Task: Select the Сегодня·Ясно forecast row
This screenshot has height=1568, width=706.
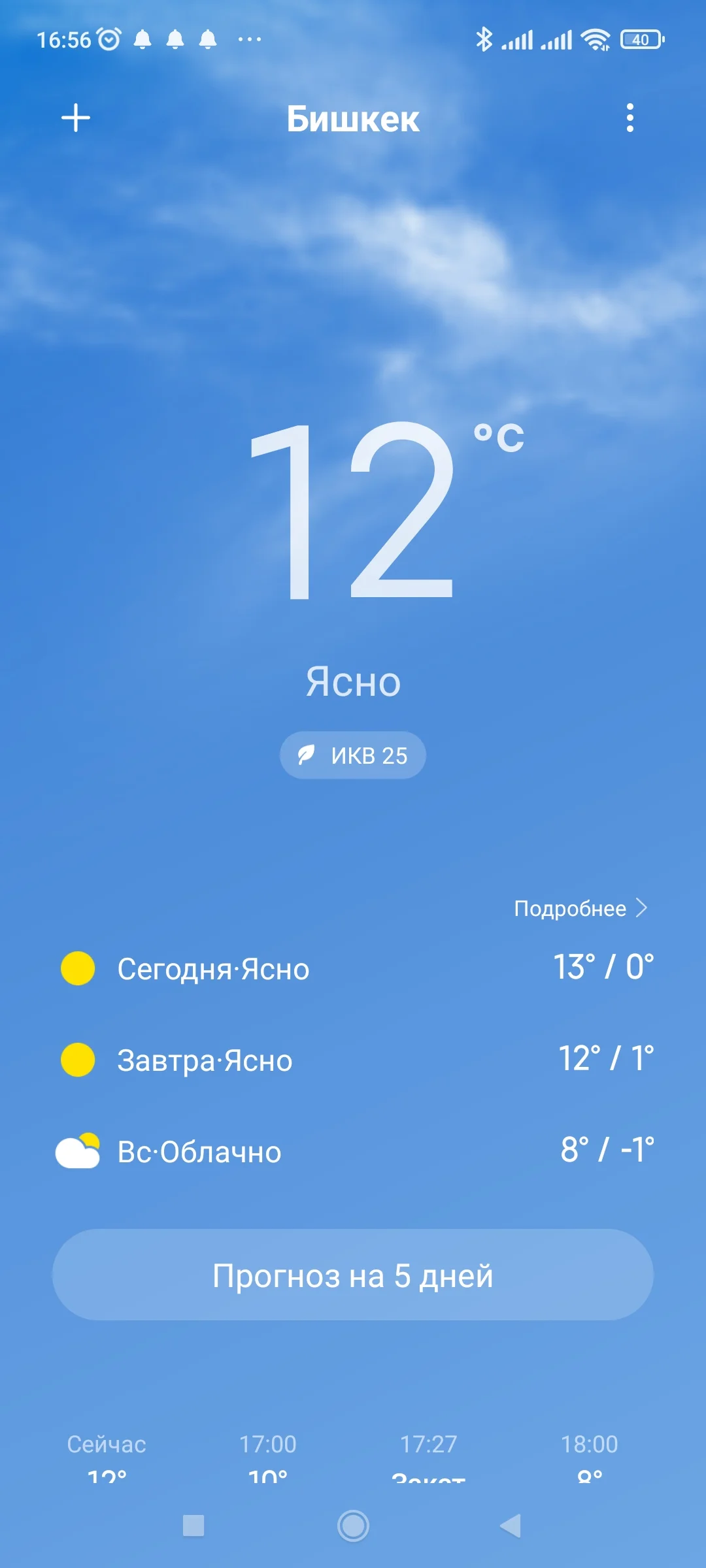Action: click(353, 969)
